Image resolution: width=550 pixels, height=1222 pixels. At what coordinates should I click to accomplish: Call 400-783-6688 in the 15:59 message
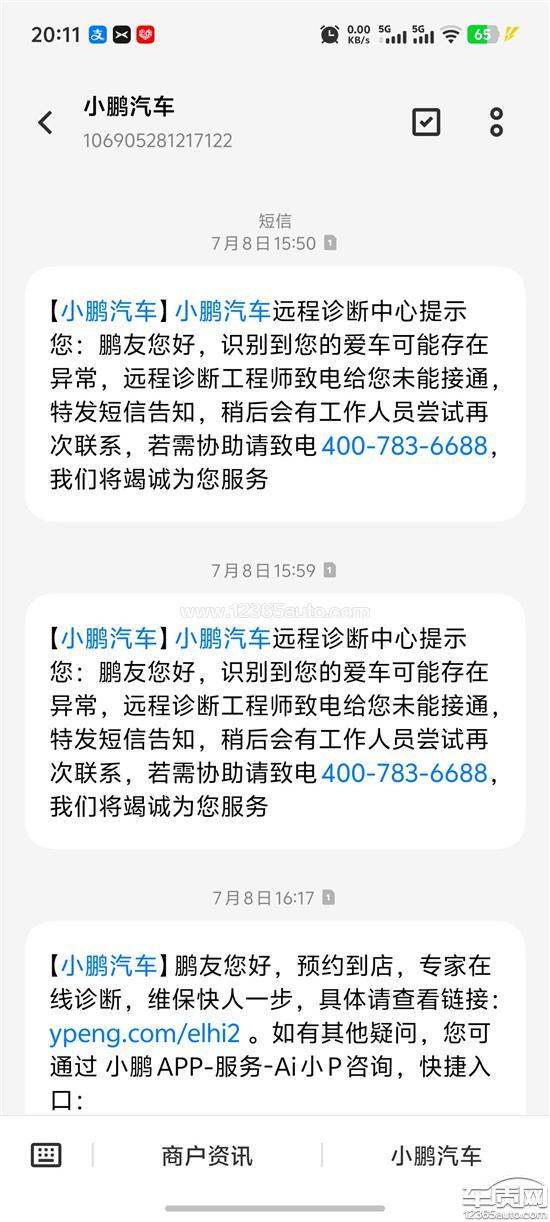pos(404,772)
